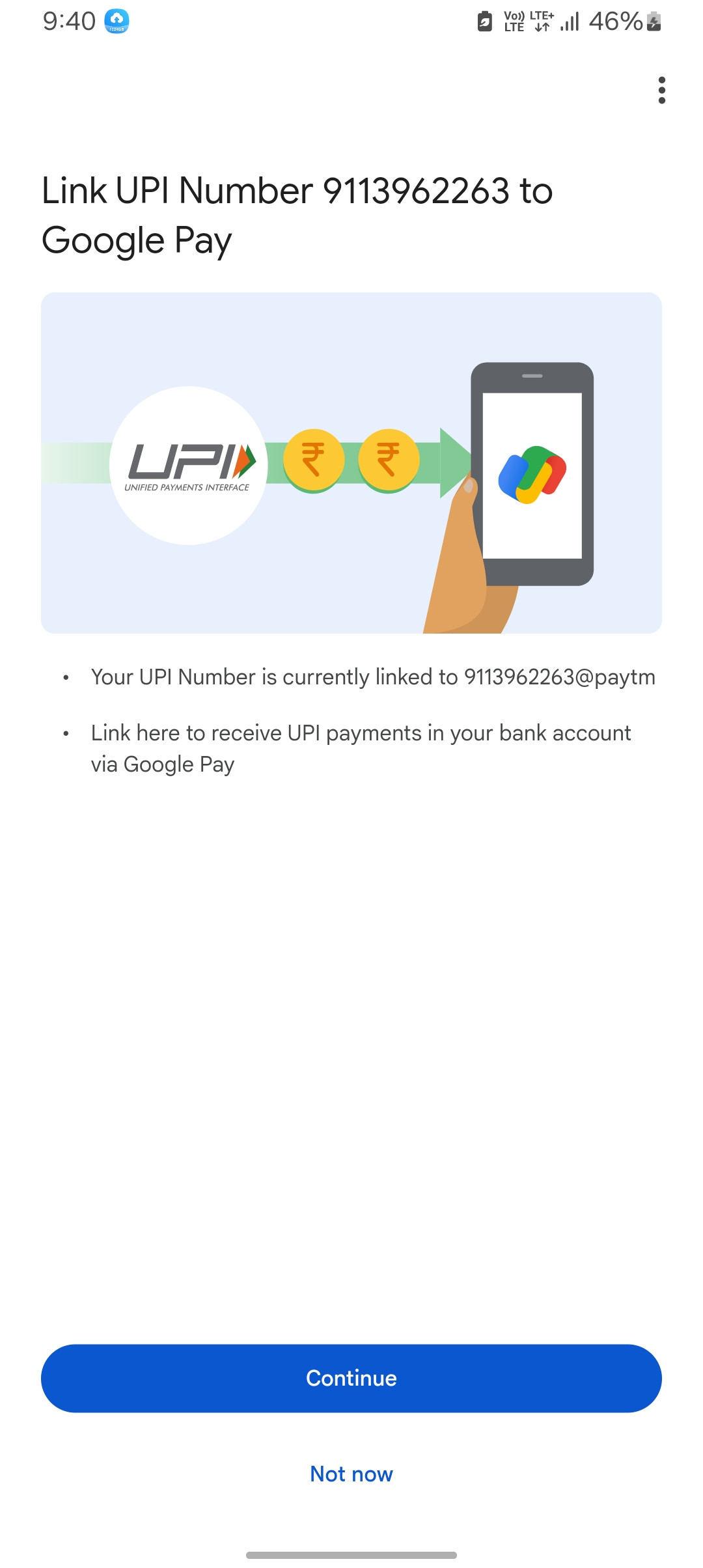Dismiss with the Not now option
The width and height of the screenshot is (703, 1568).
(x=351, y=1474)
